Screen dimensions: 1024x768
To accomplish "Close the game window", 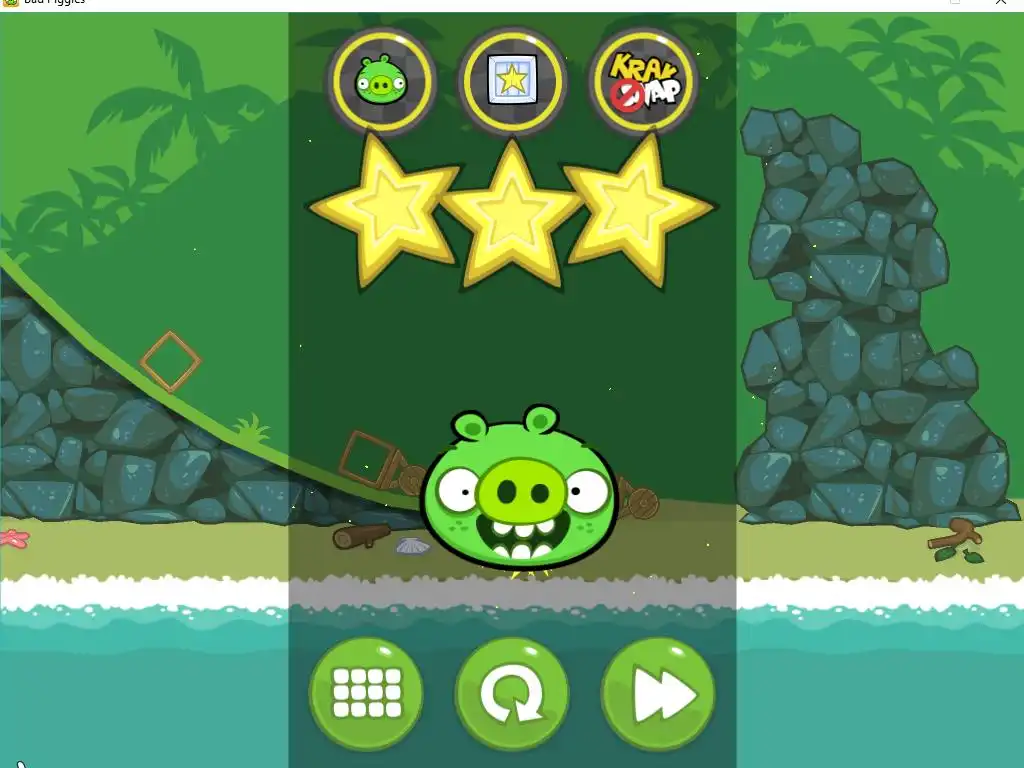I will coord(1001,3).
